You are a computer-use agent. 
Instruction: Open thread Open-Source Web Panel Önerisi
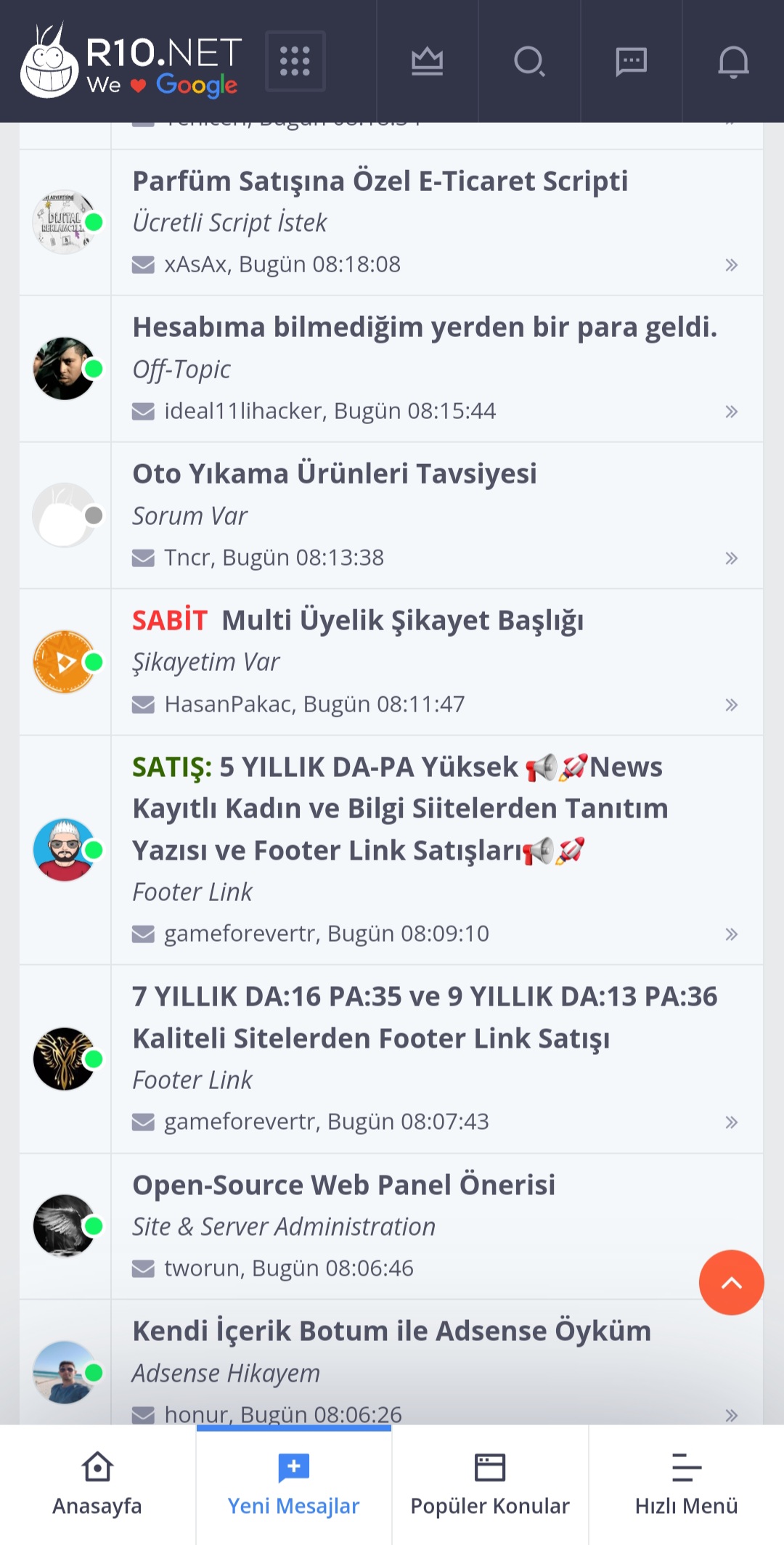(344, 1185)
